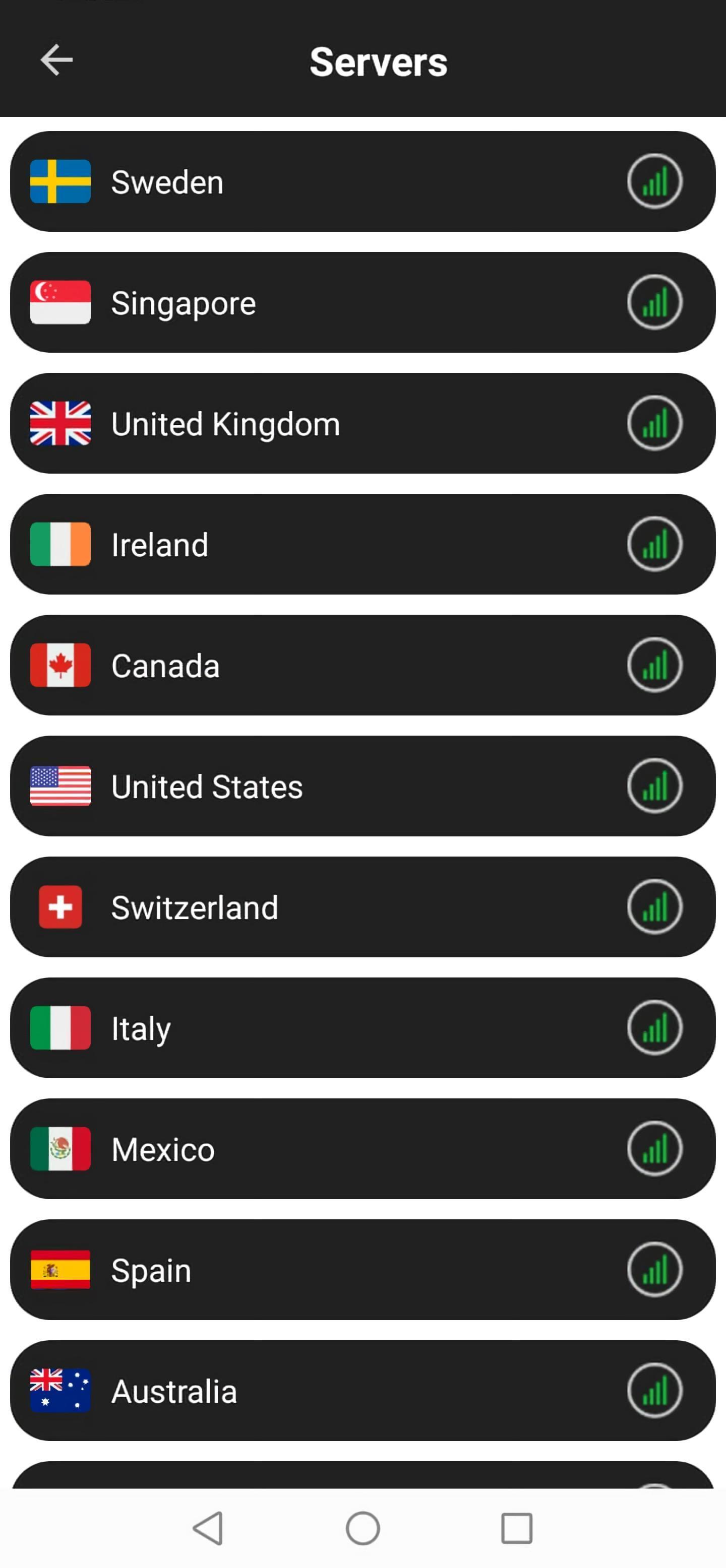The image size is (726, 1568).
Task: Choose the Switzerland server
Action: (363, 907)
